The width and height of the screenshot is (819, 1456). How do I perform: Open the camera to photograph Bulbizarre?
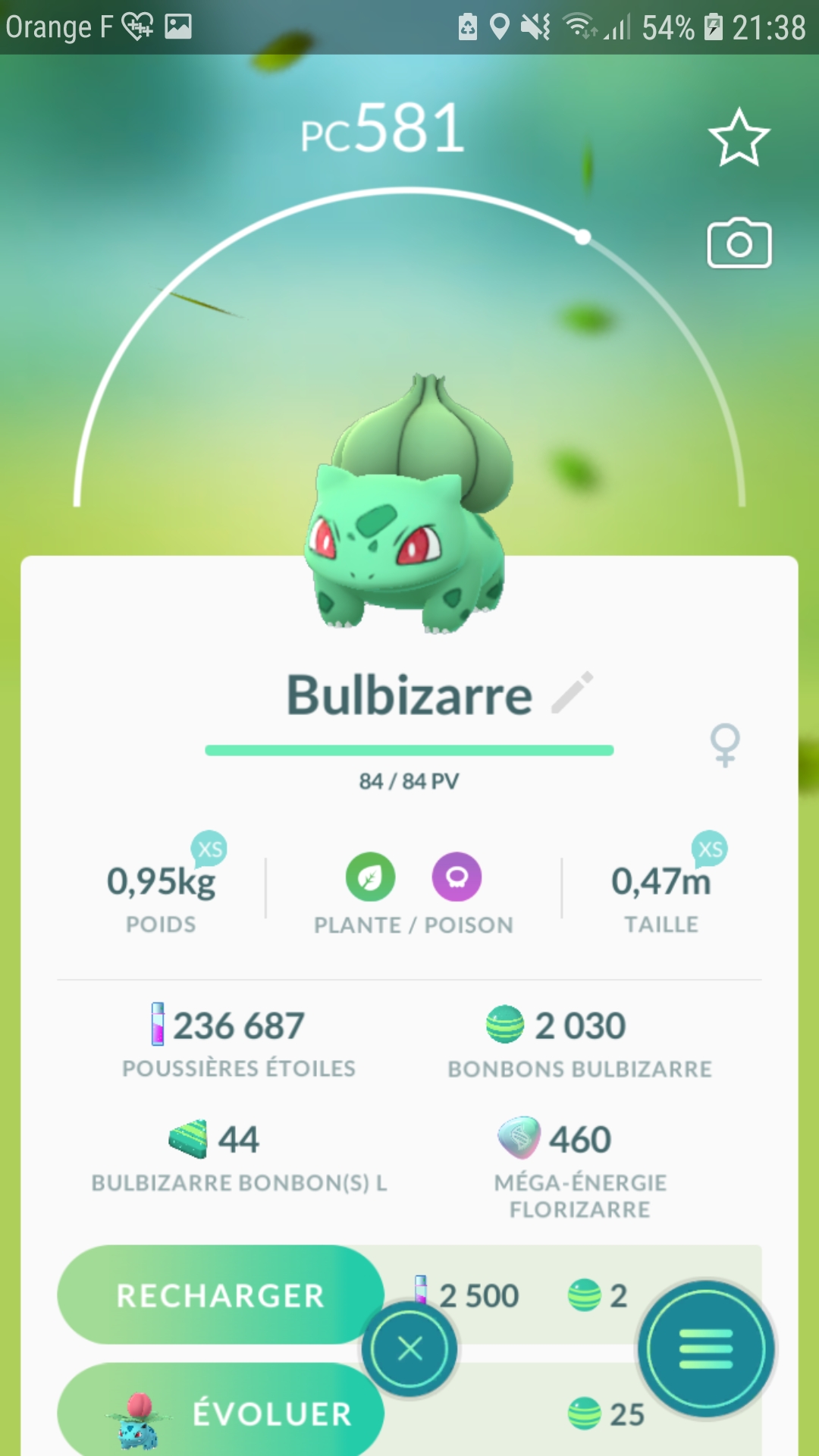(x=739, y=243)
